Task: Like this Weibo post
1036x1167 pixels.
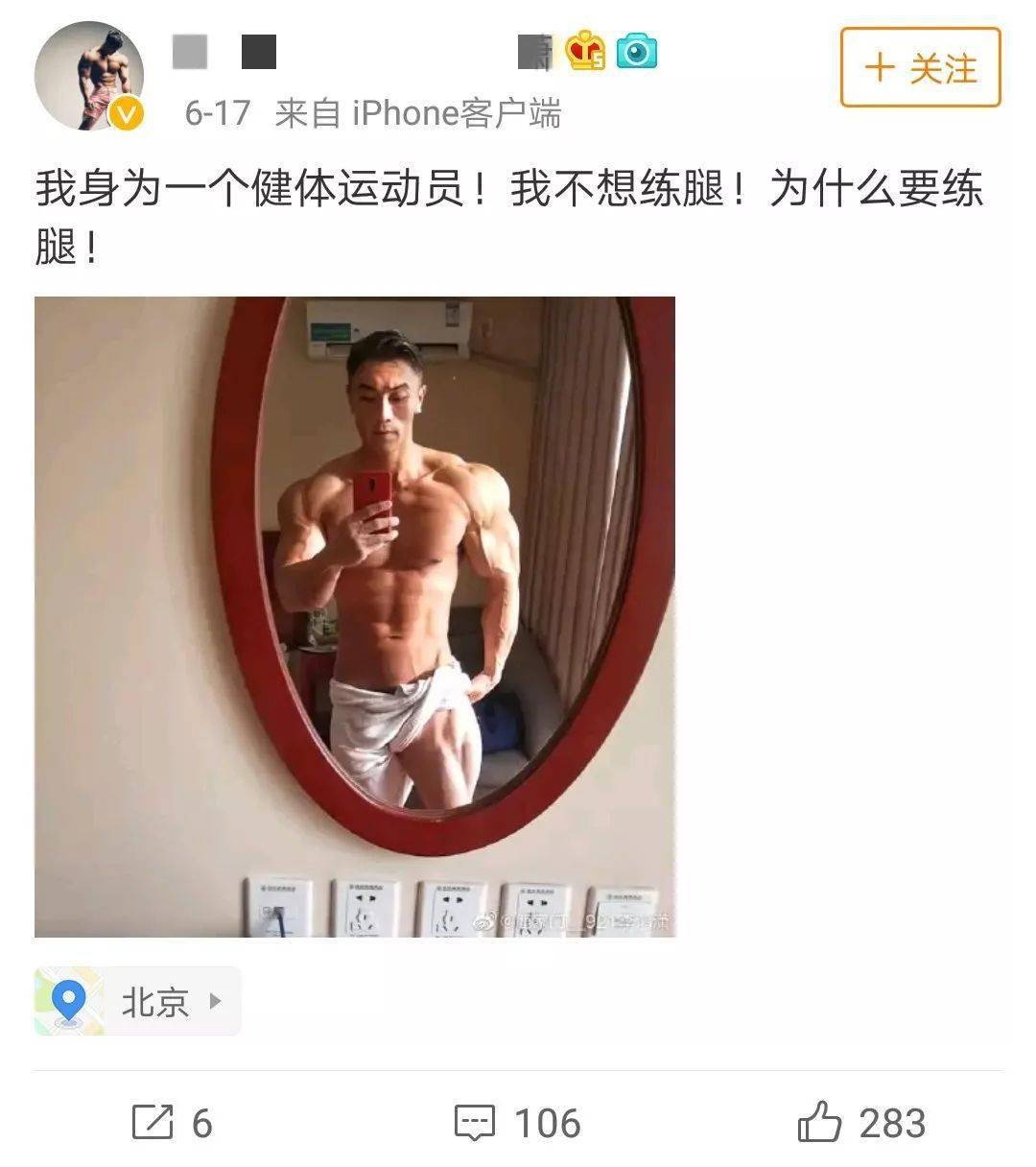Action: [x=860, y=1123]
